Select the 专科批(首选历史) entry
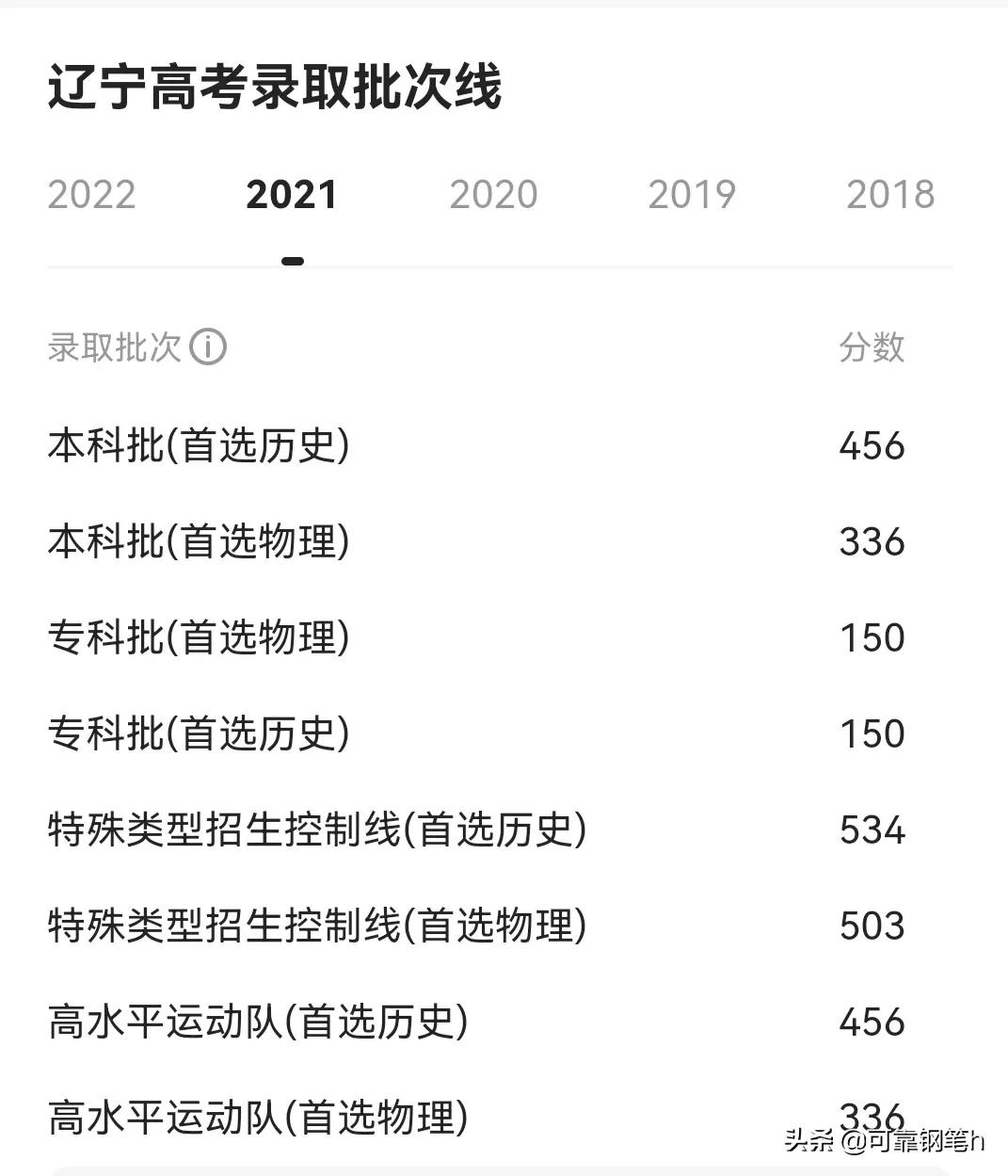Image resolution: width=1008 pixels, height=1176 pixels. point(200,733)
